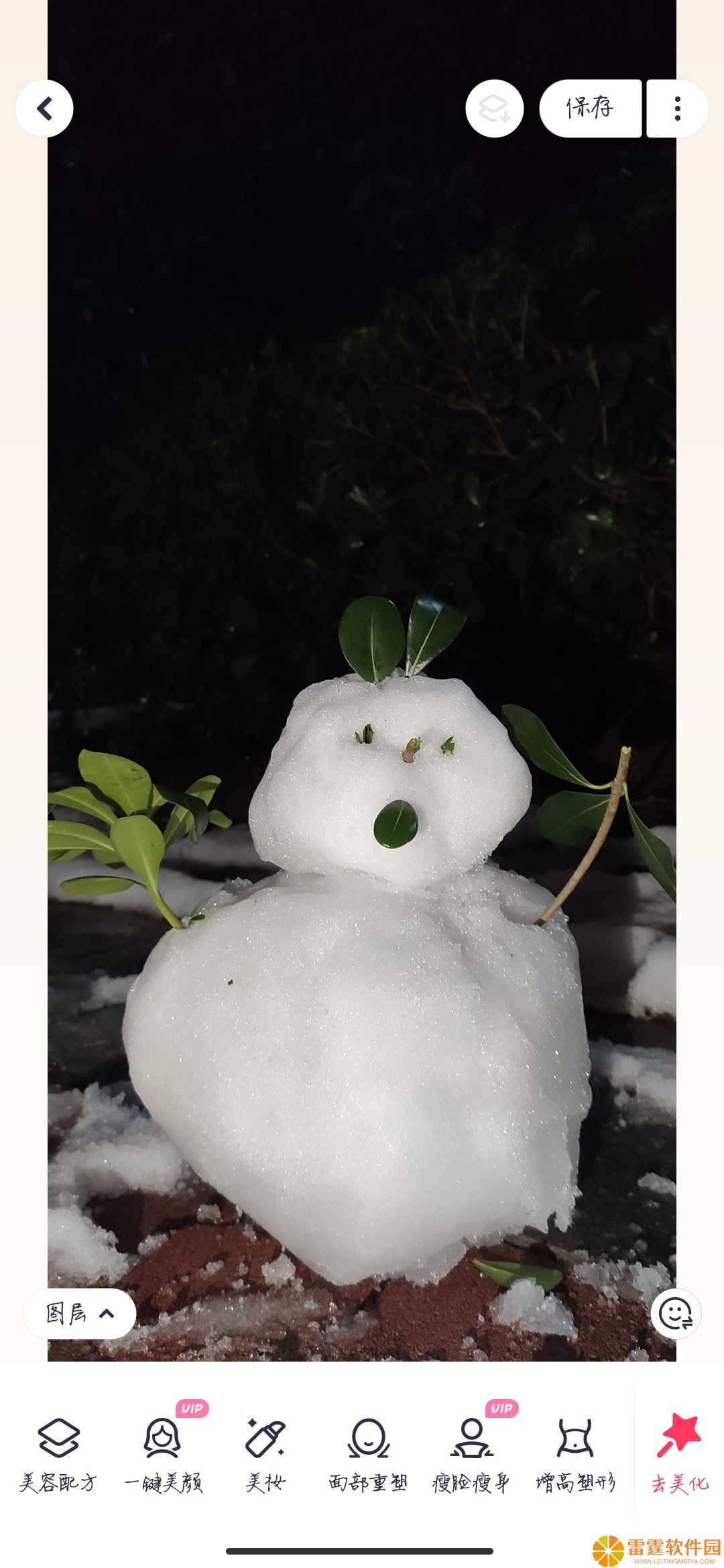
Task: Expand the 图层 layers panel
Action: (x=80, y=1313)
